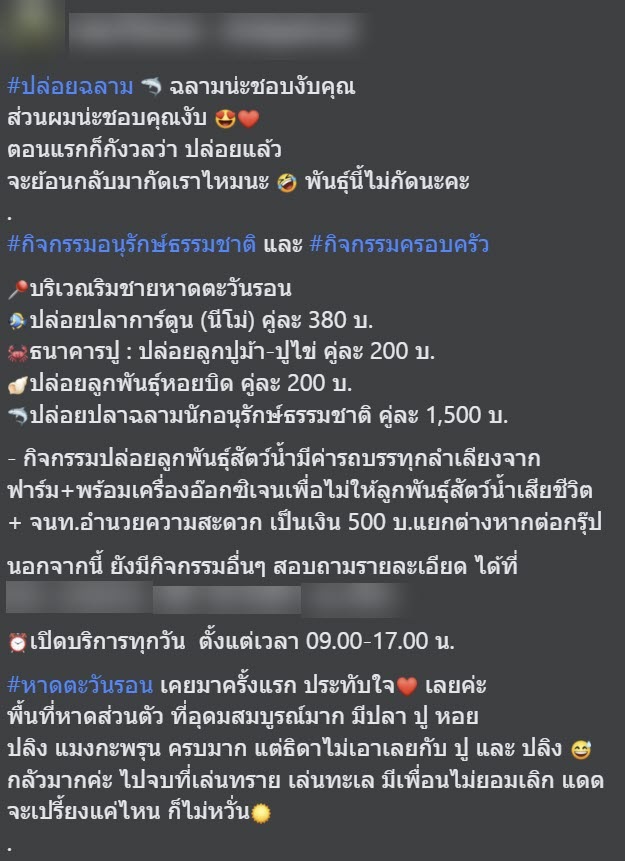Tap the #กิจกรรมครอบครัว hashtag link

pos(399,244)
